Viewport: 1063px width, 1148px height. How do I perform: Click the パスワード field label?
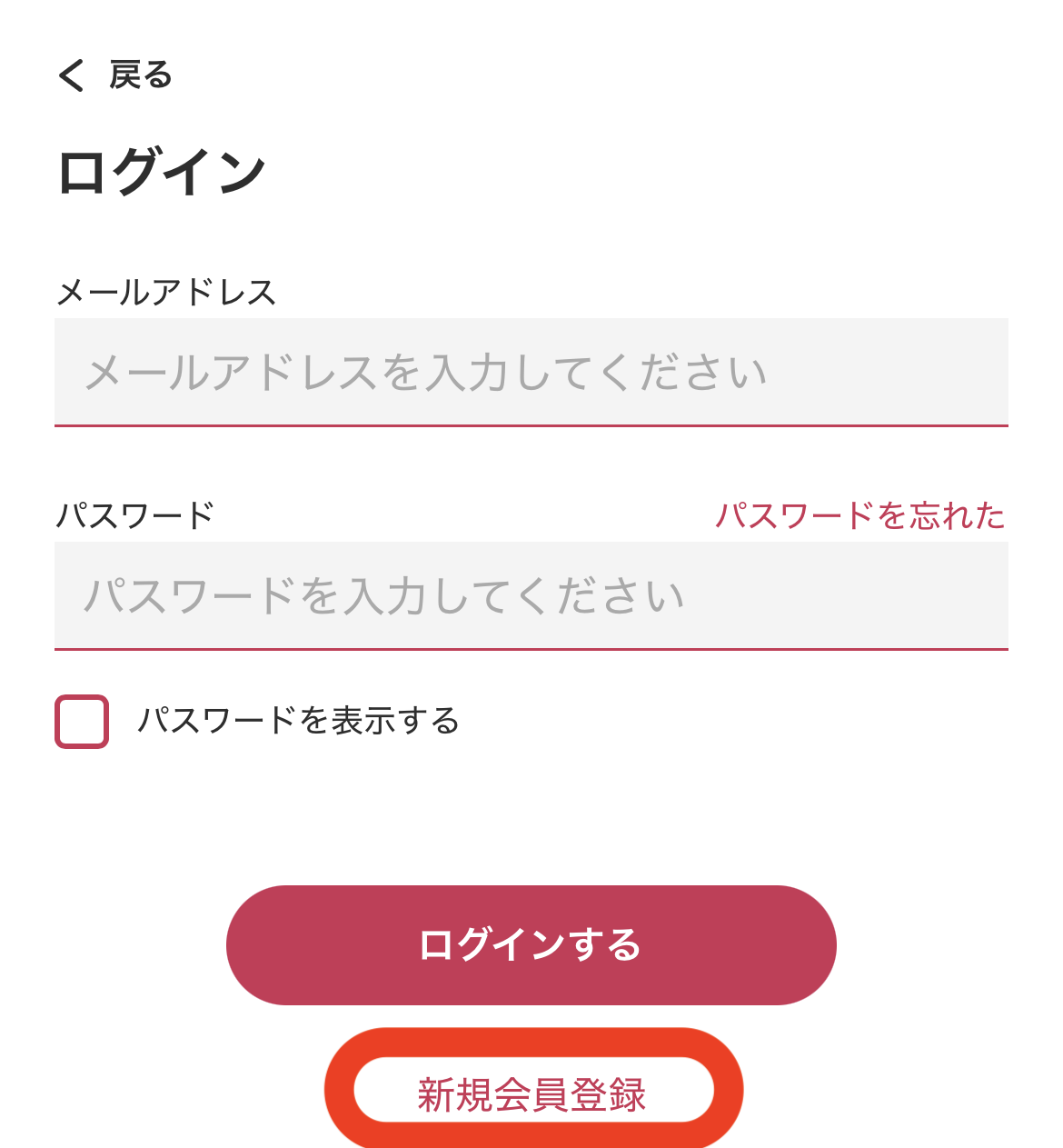coord(134,514)
